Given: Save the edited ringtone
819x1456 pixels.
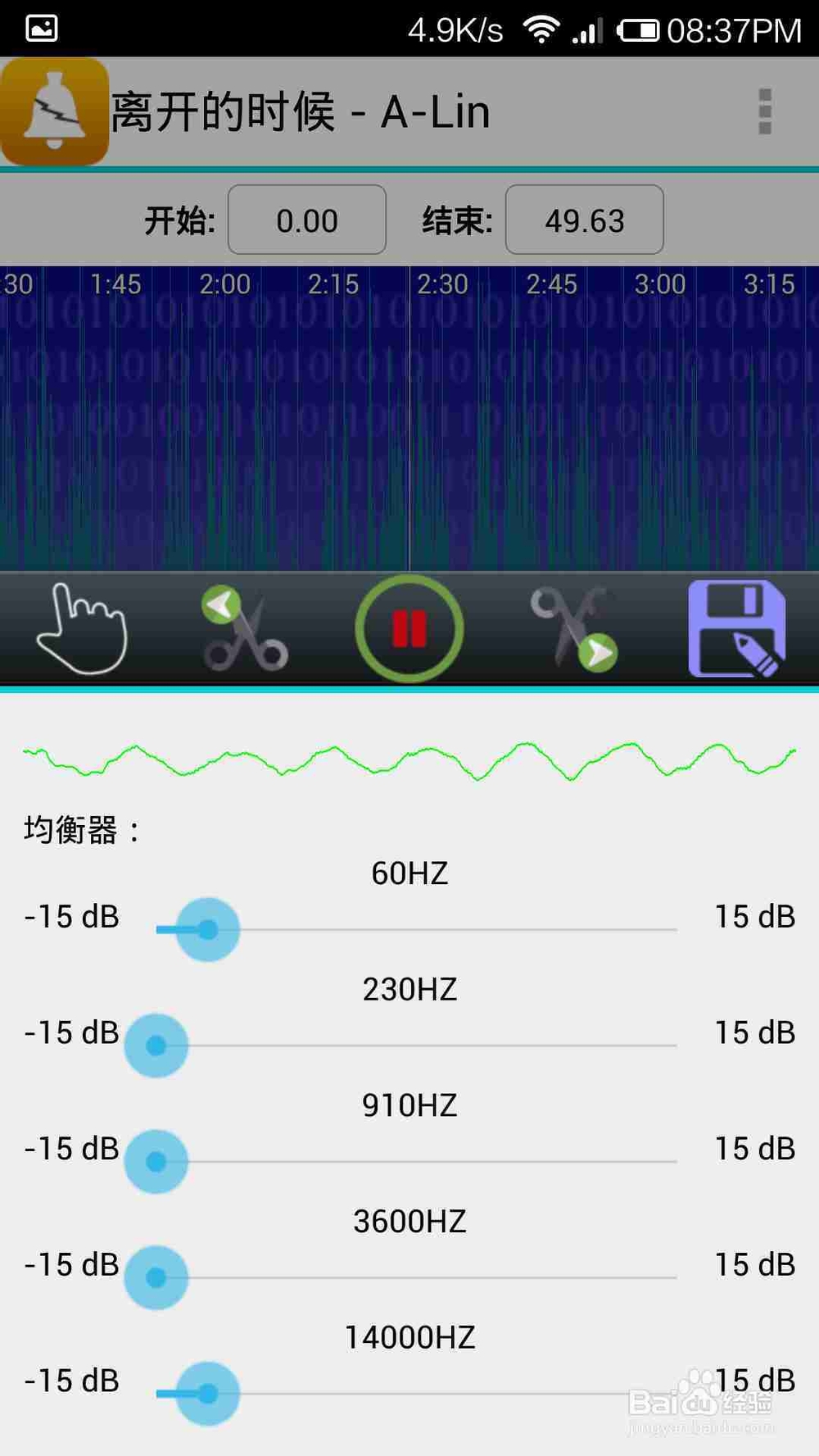Looking at the screenshot, I should pyautogui.click(x=736, y=628).
